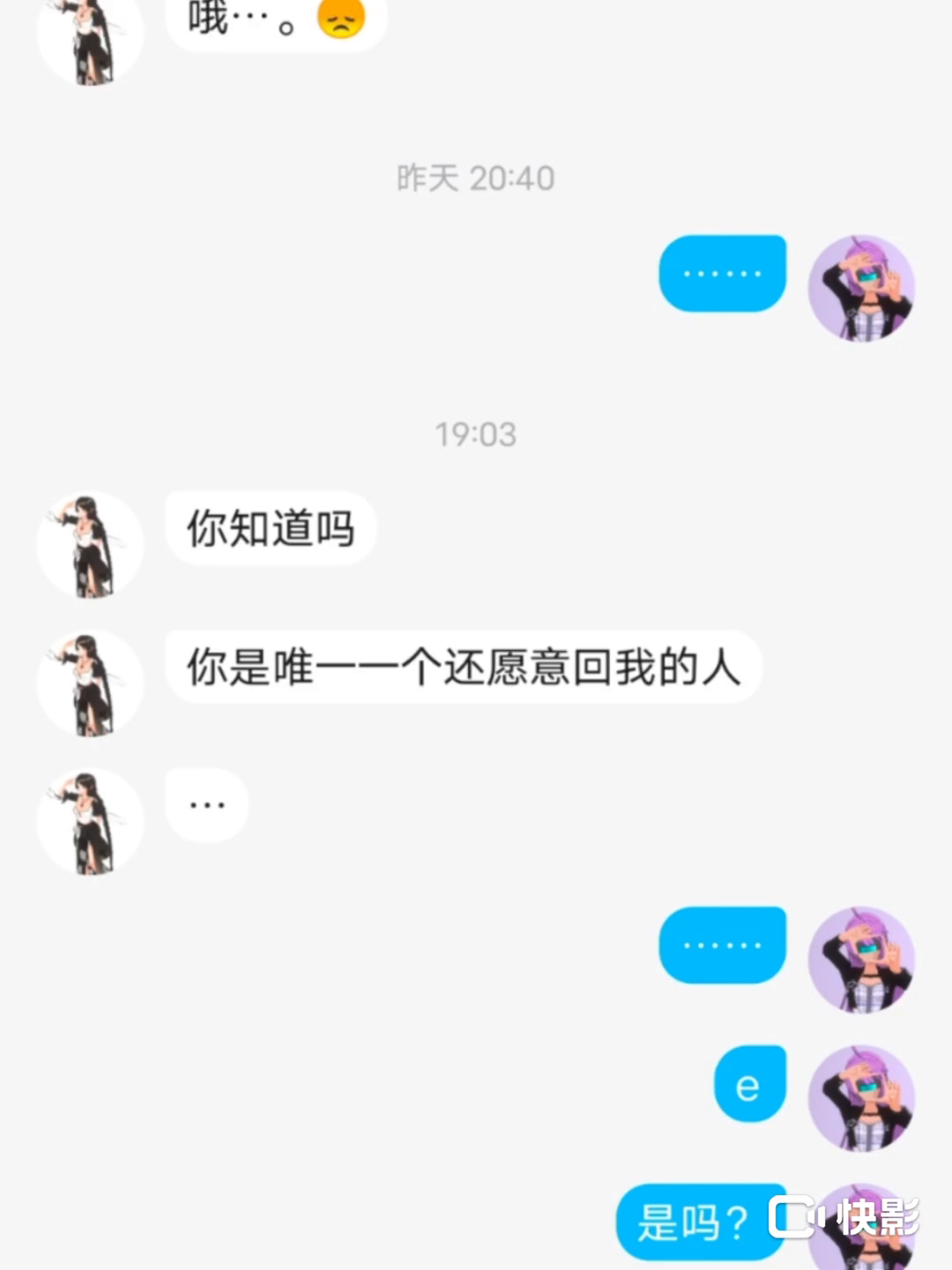The image size is (952, 1270).
Task: Tap the avatar next to 你是唯一一个还愿意回我的人
Action: (x=89, y=684)
